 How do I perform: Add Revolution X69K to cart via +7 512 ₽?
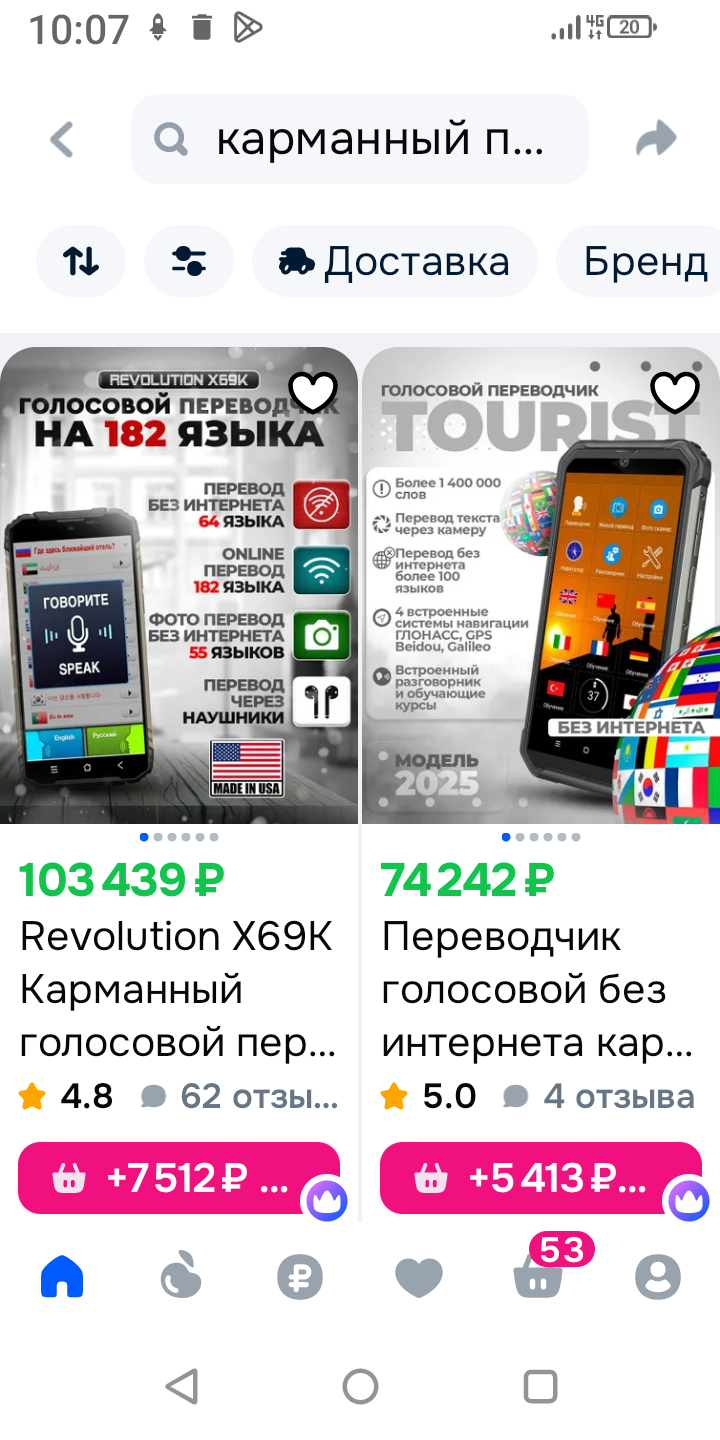pos(178,1178)
